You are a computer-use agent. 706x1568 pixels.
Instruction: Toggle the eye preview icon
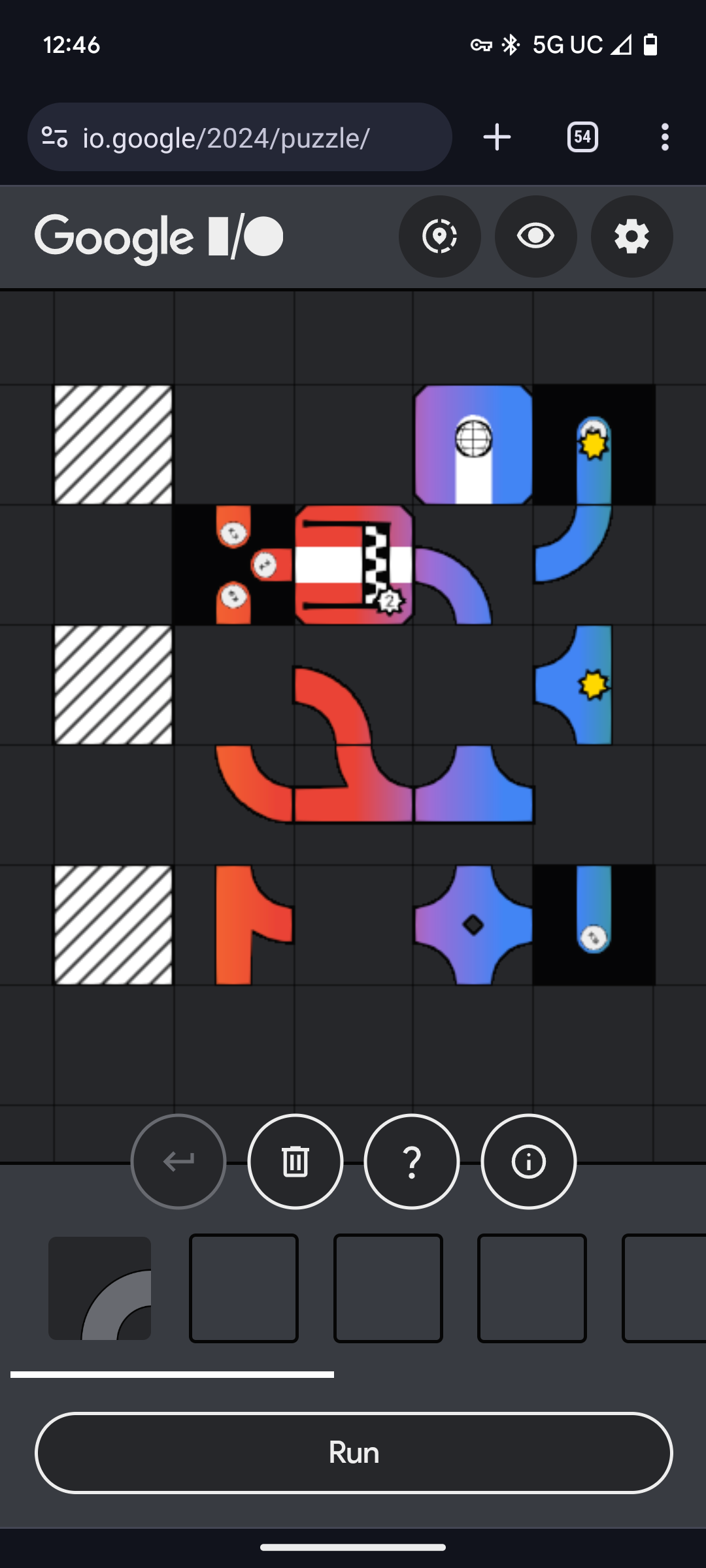(x=535, y=237)
